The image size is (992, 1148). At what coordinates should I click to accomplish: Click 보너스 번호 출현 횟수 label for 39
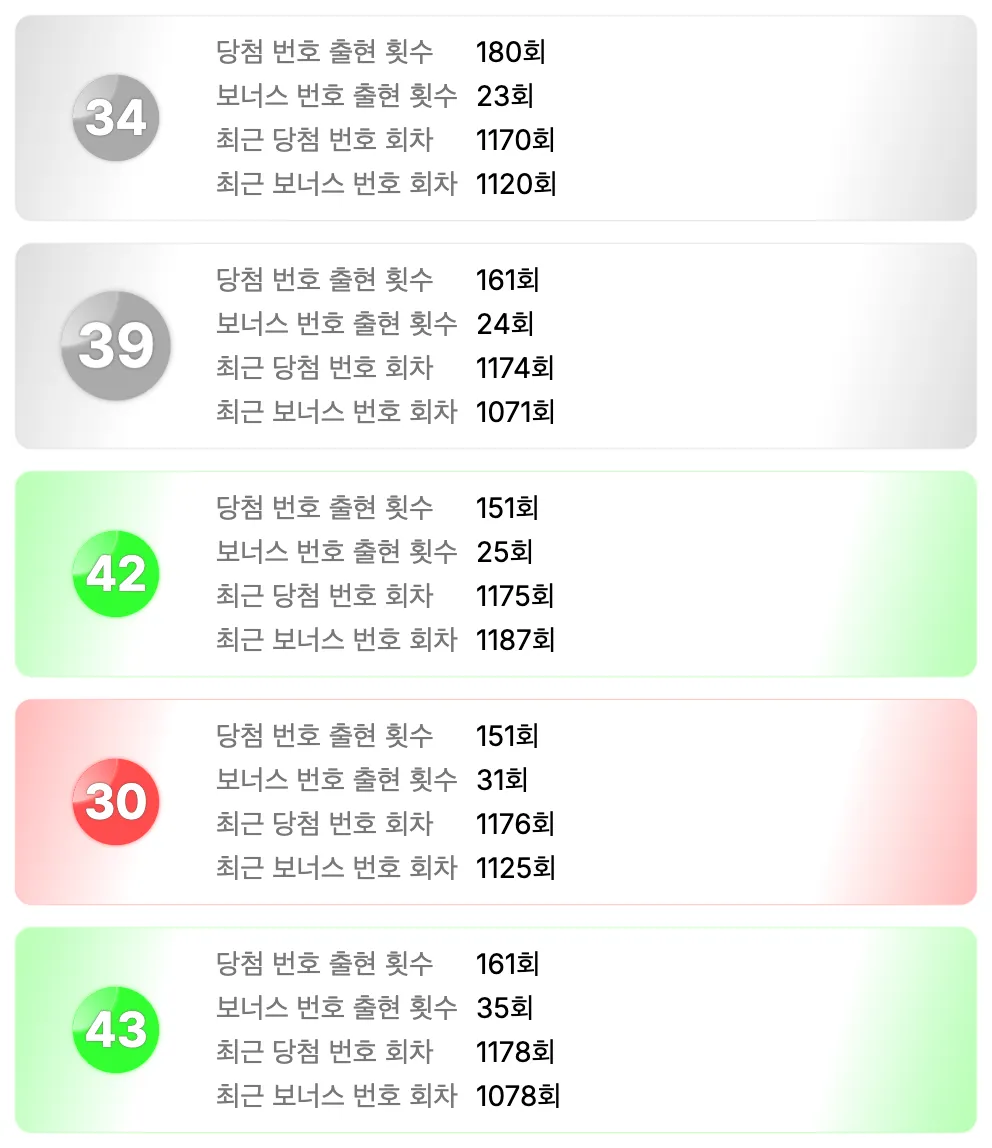click(x=336, y=324)
